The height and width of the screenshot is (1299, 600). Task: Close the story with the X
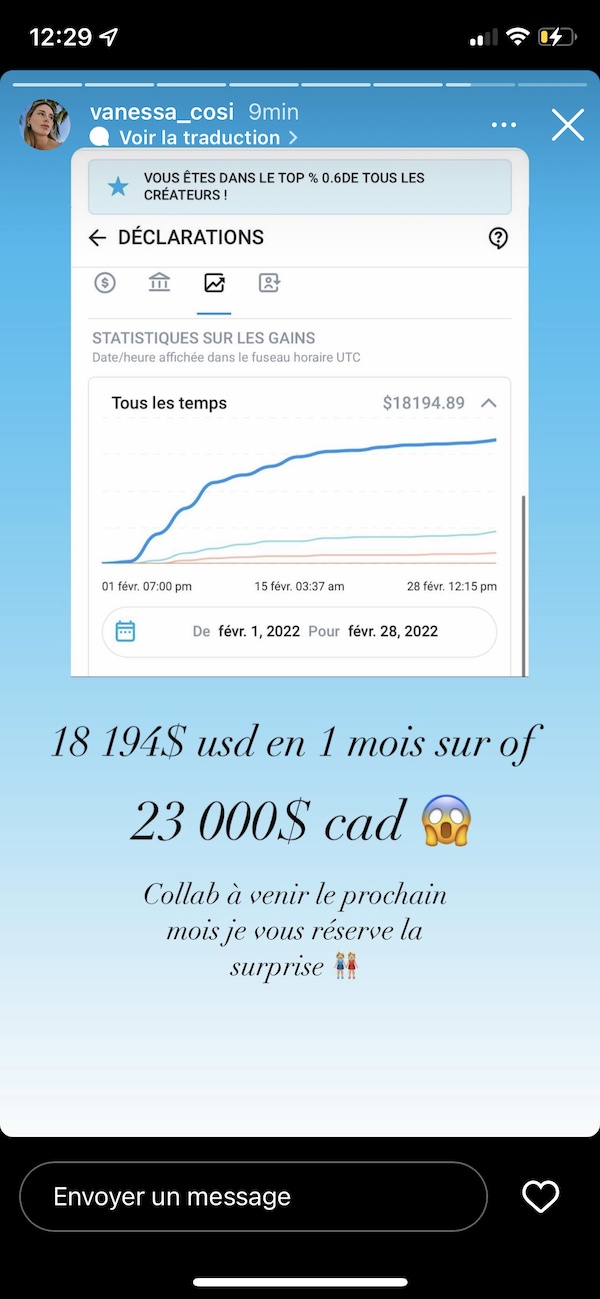pyautogui.click(x=568, y=125)
